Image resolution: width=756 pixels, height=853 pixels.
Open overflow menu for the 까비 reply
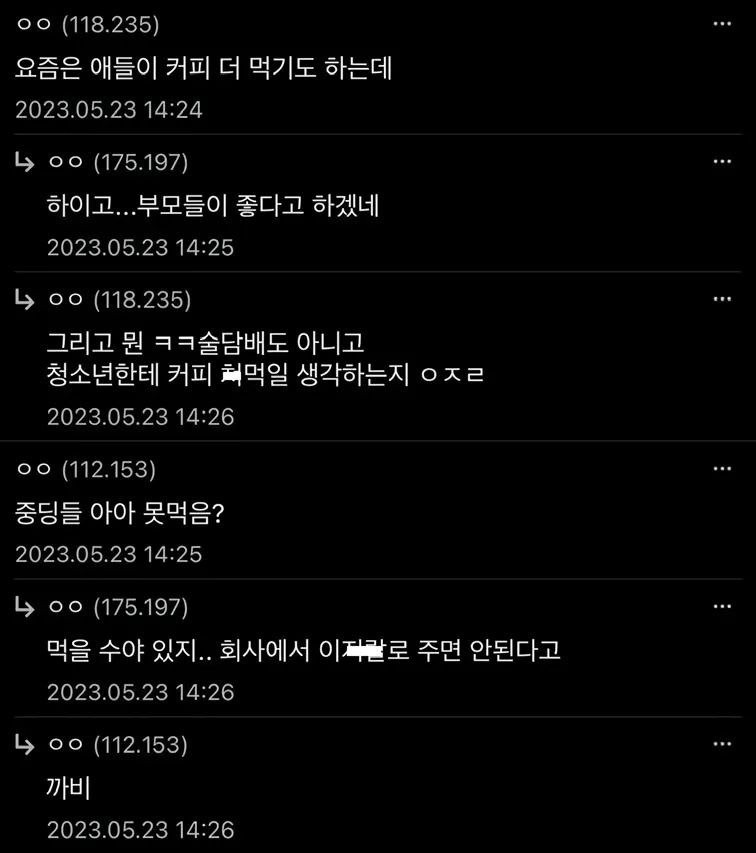click(x=722, y=744)
